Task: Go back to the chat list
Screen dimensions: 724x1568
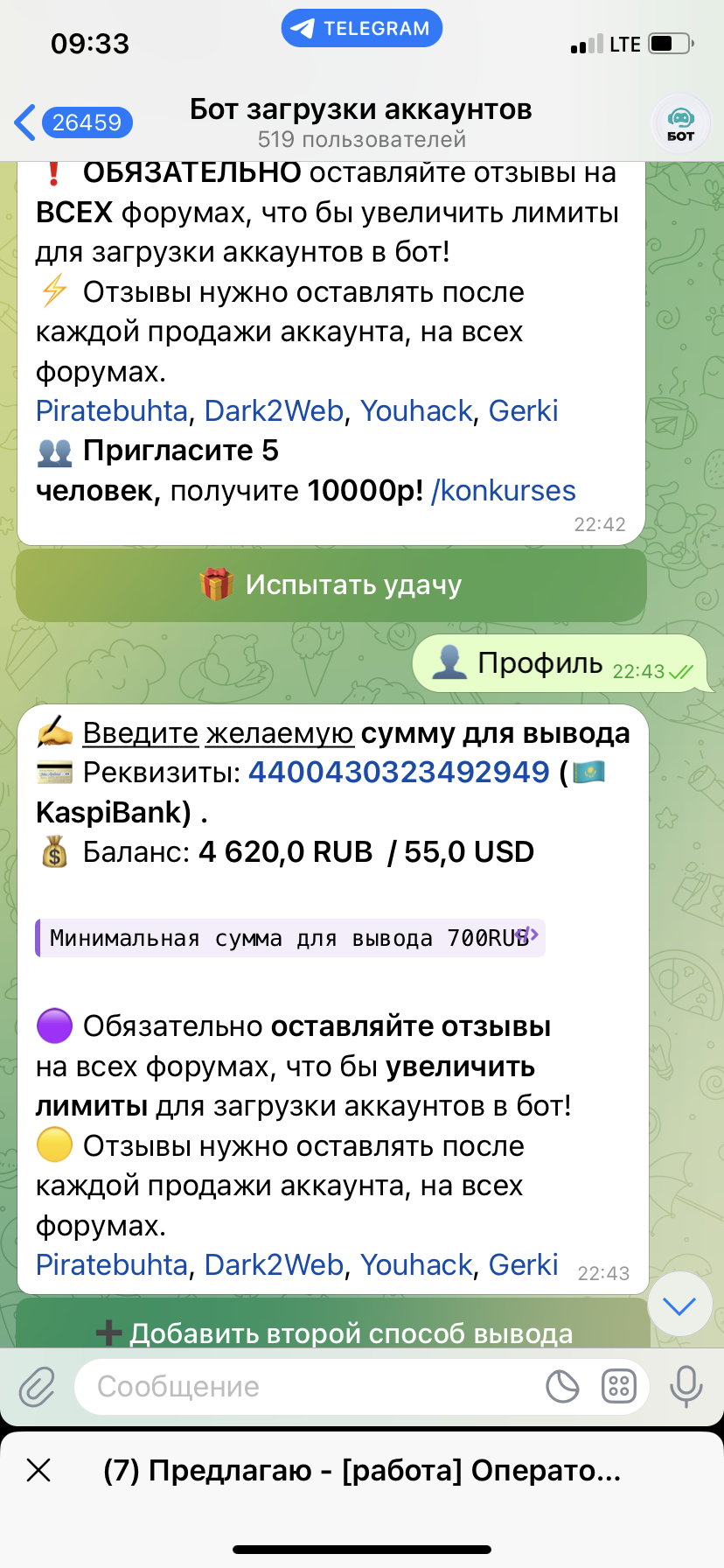Action: 73,122
